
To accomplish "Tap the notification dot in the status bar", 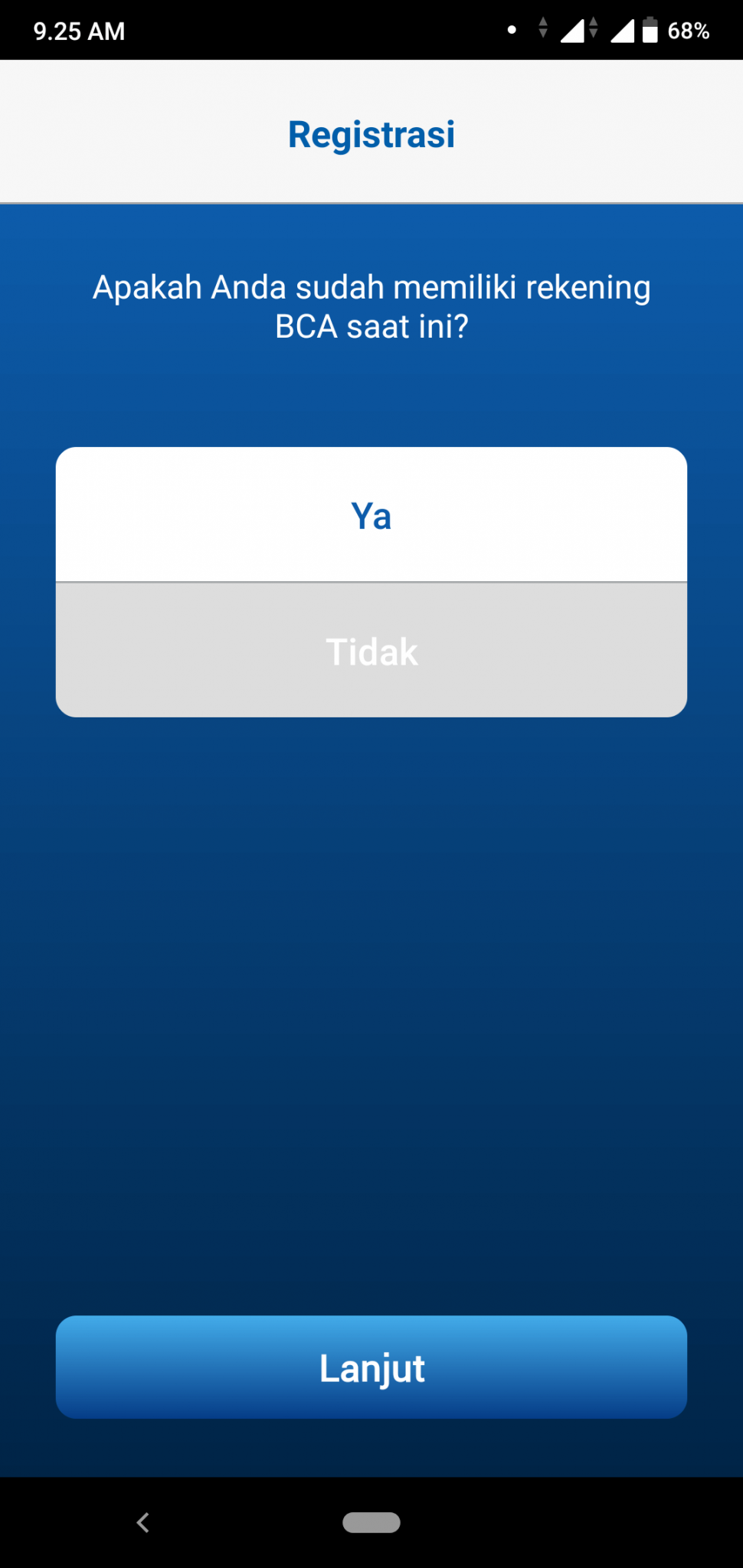I will coord(510,31).
